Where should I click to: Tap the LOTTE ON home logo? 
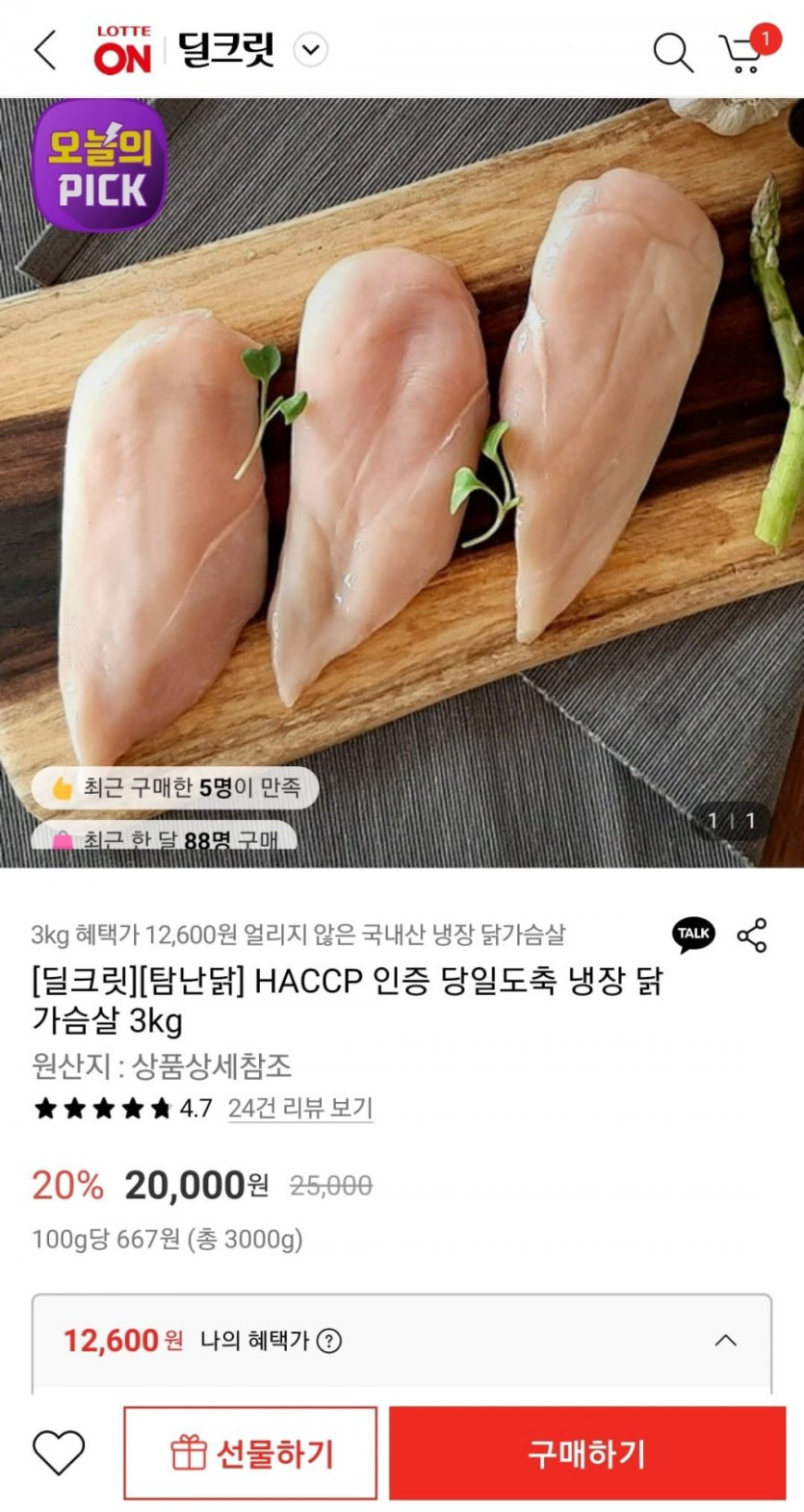[122, 50]
